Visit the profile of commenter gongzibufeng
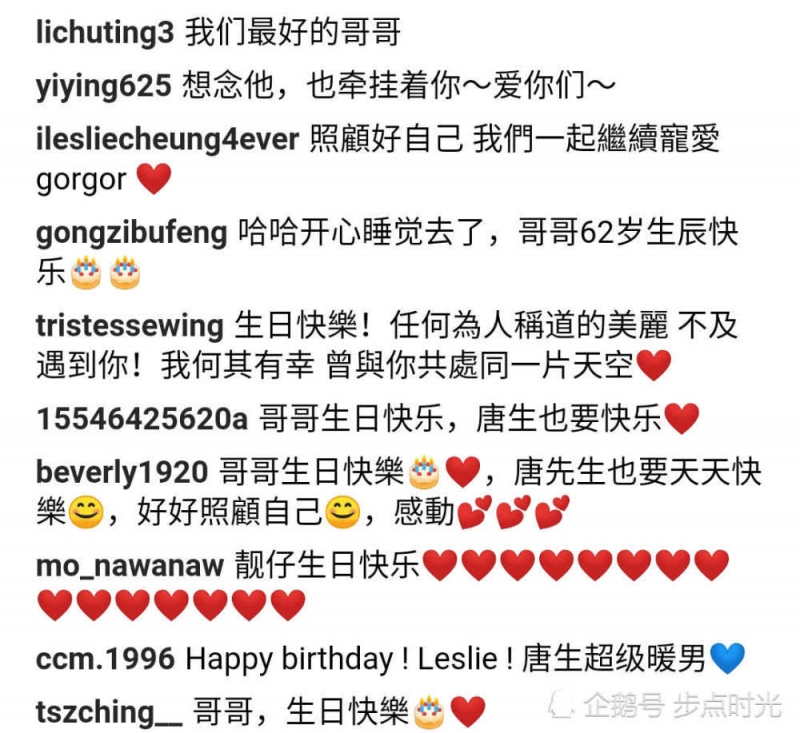 pyautogui.click(x=132, y=233)
